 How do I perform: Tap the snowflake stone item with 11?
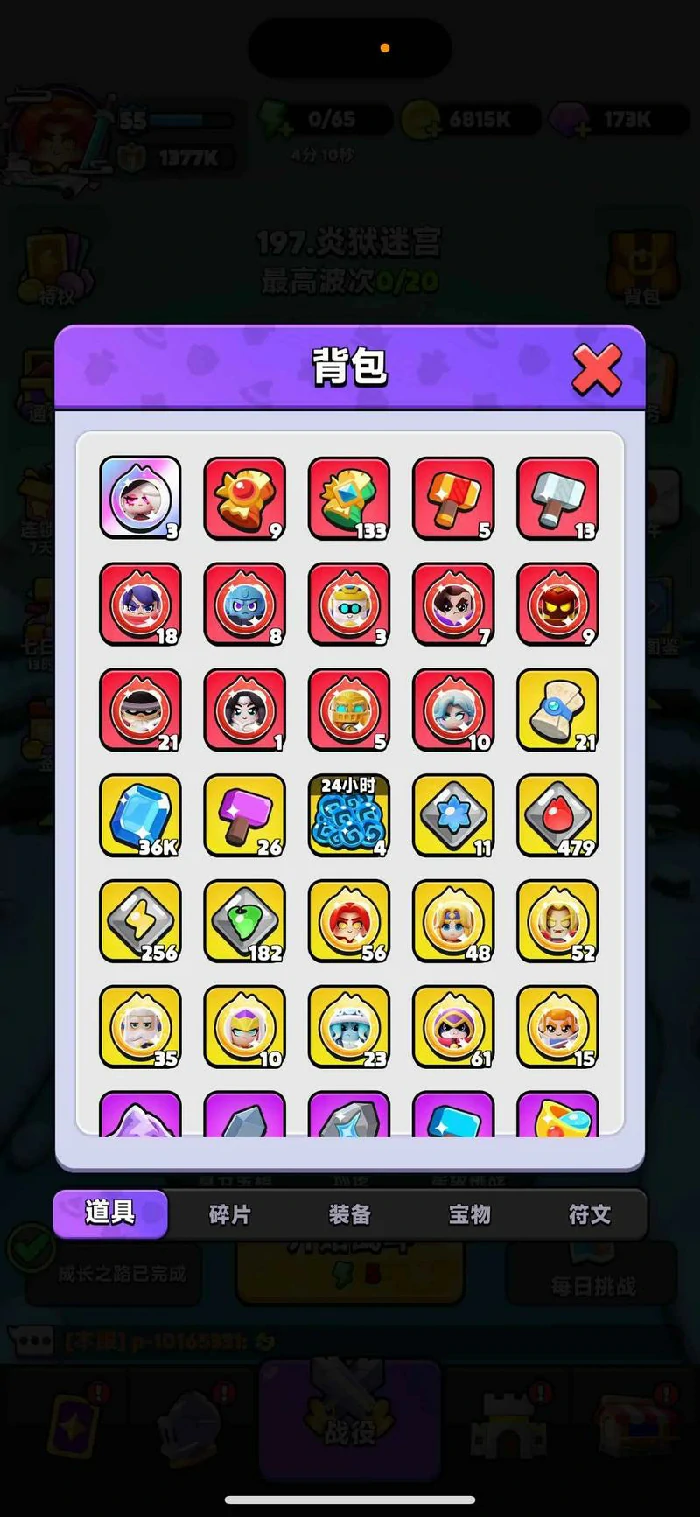pyautogui.click(x=453, y=815)
